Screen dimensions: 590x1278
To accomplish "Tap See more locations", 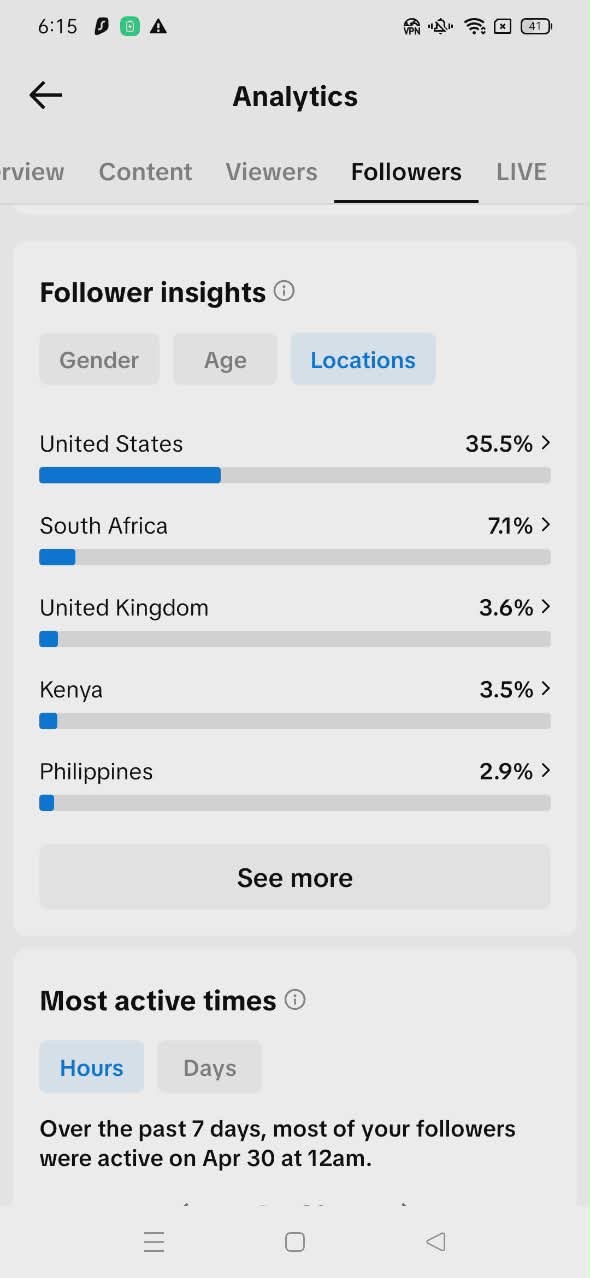I will tap(295, 877).
